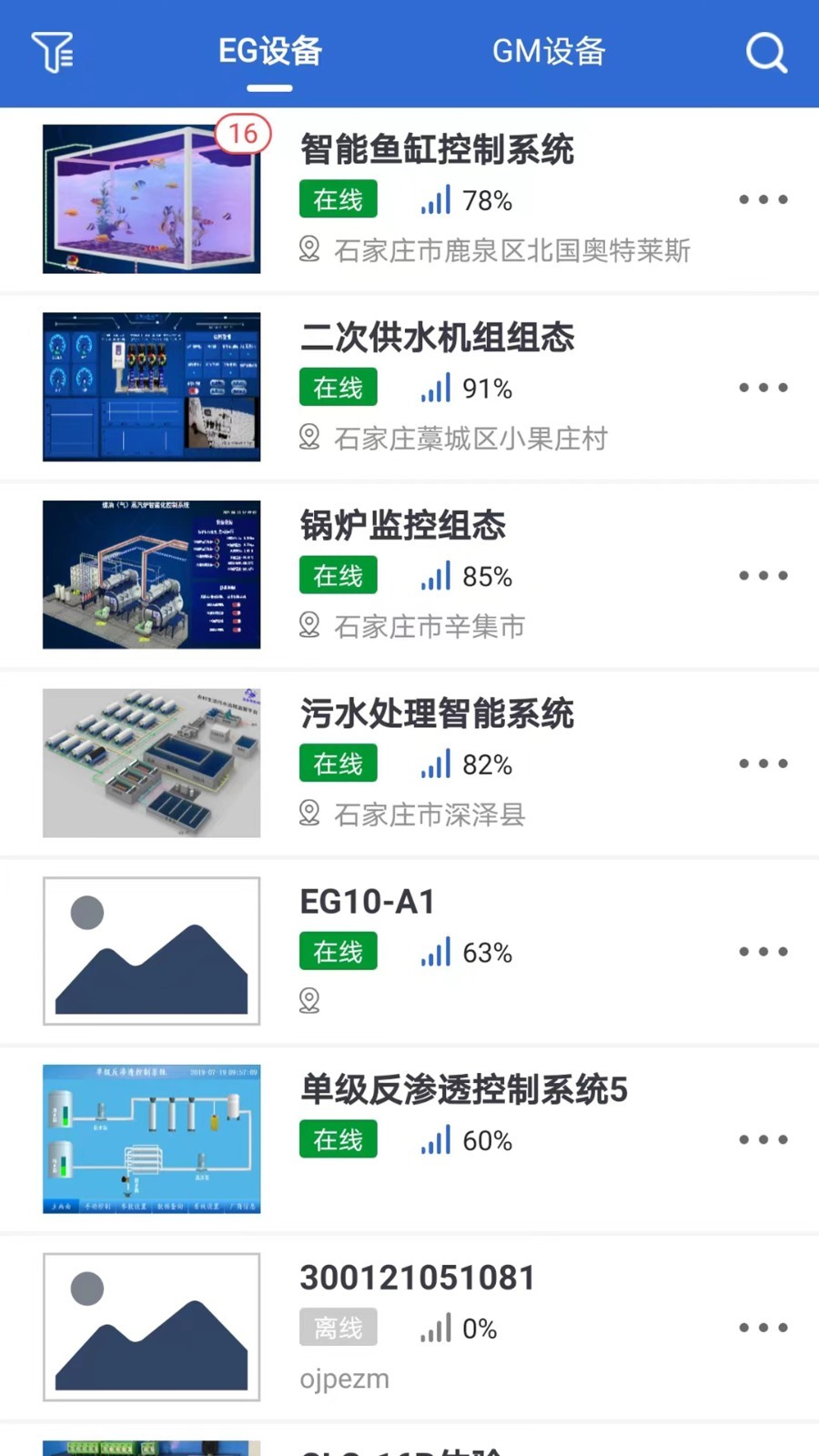Open more options for 污水处理智能系统
Image resolution: width=819 pixels, height=1456 pixels.
763,763
